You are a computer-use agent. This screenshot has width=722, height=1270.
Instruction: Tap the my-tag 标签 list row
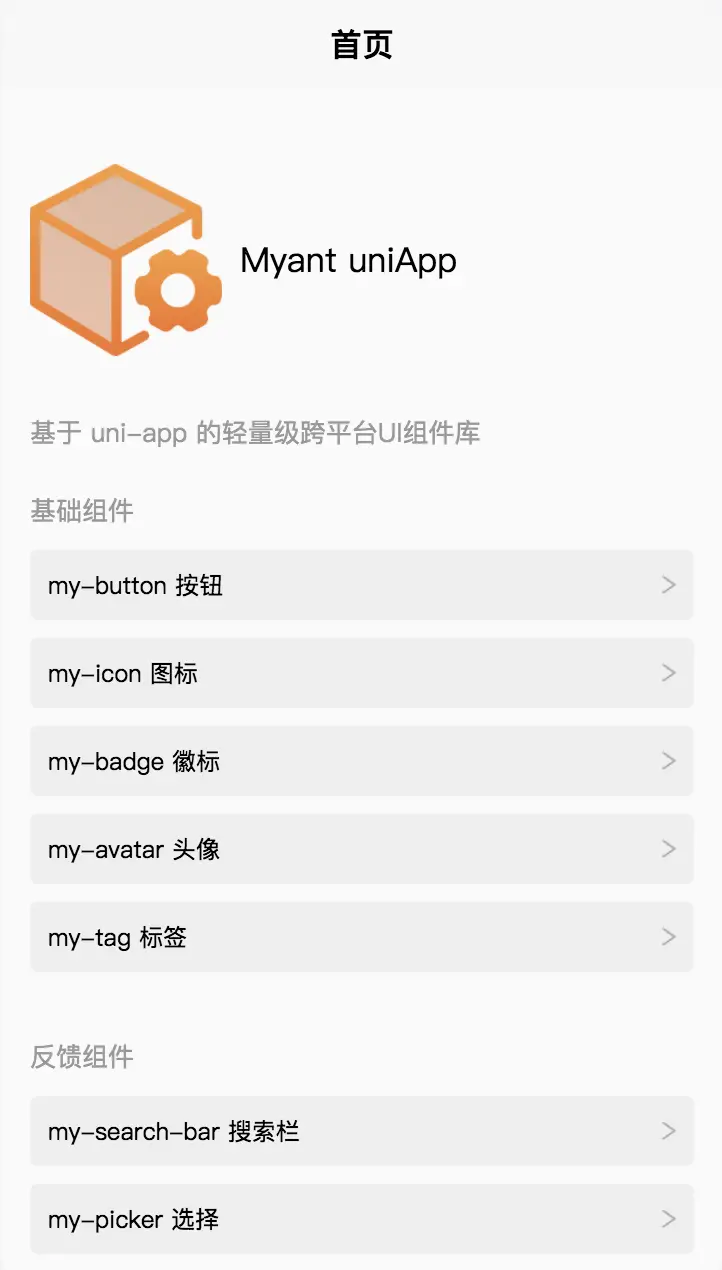pos(361,937)
